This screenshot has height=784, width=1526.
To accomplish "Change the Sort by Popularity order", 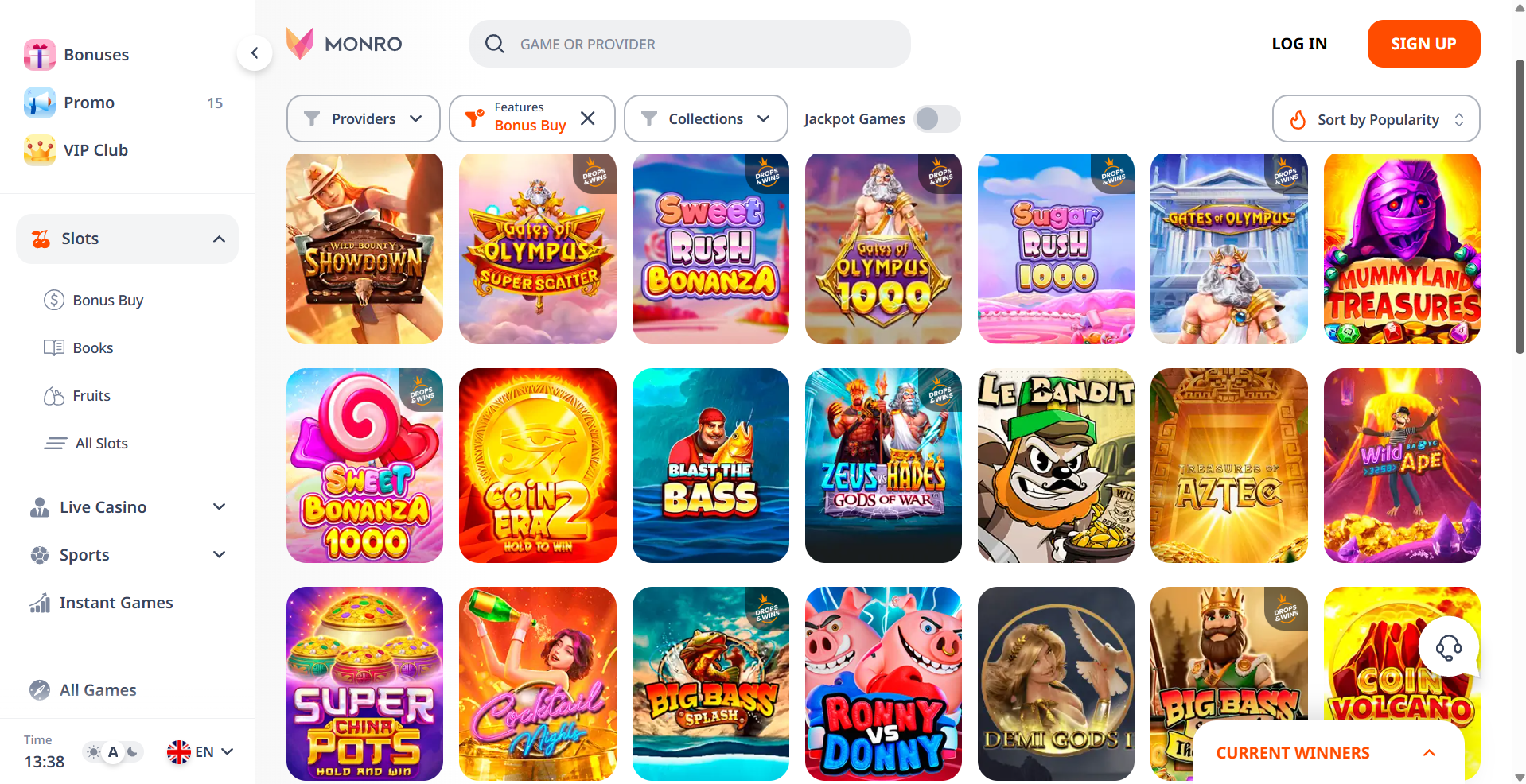I will pyautogui.click(x=1376, y=119).
